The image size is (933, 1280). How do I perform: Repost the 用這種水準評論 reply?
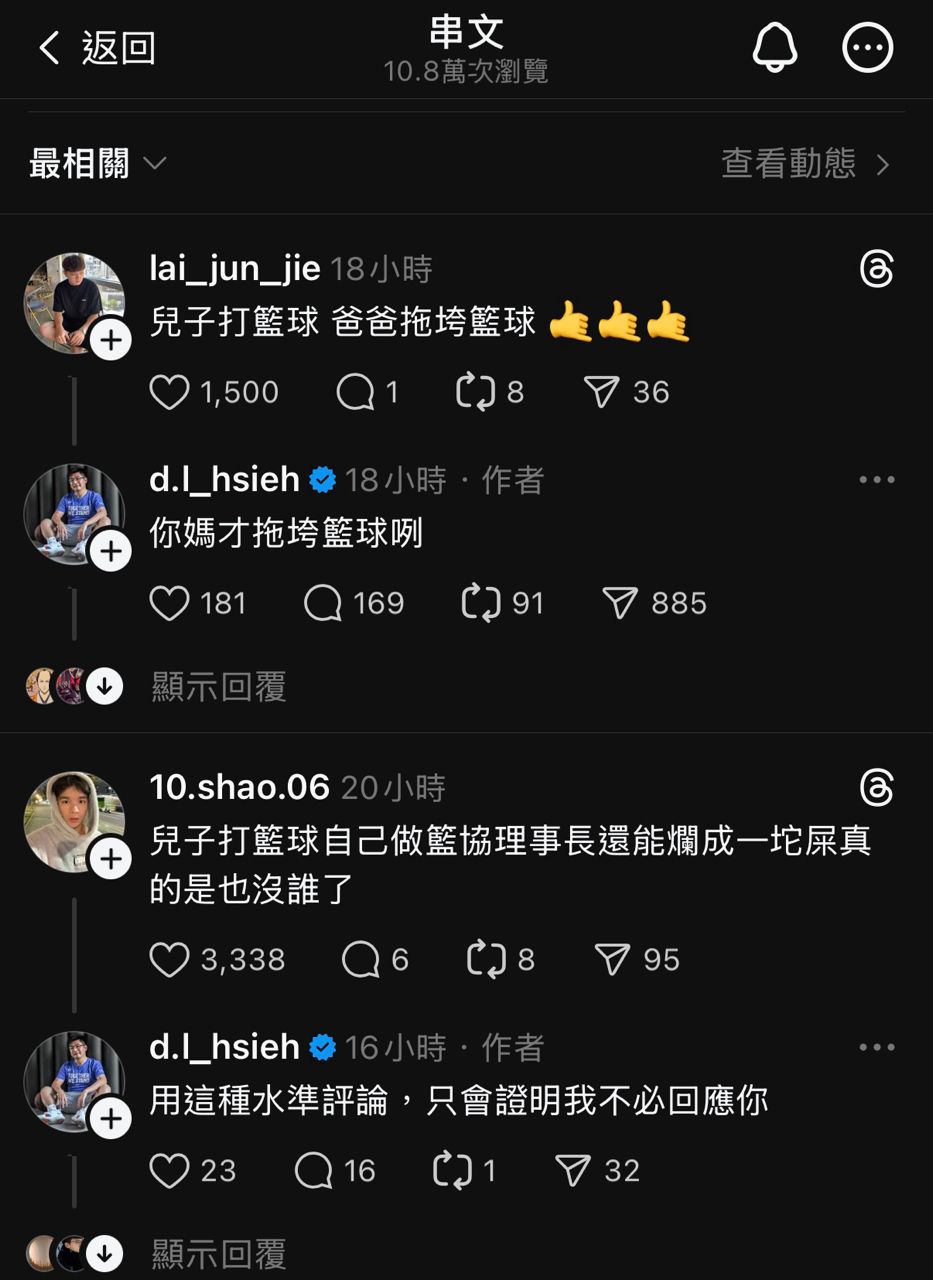pyautogui.click(x=452, y=1171)
